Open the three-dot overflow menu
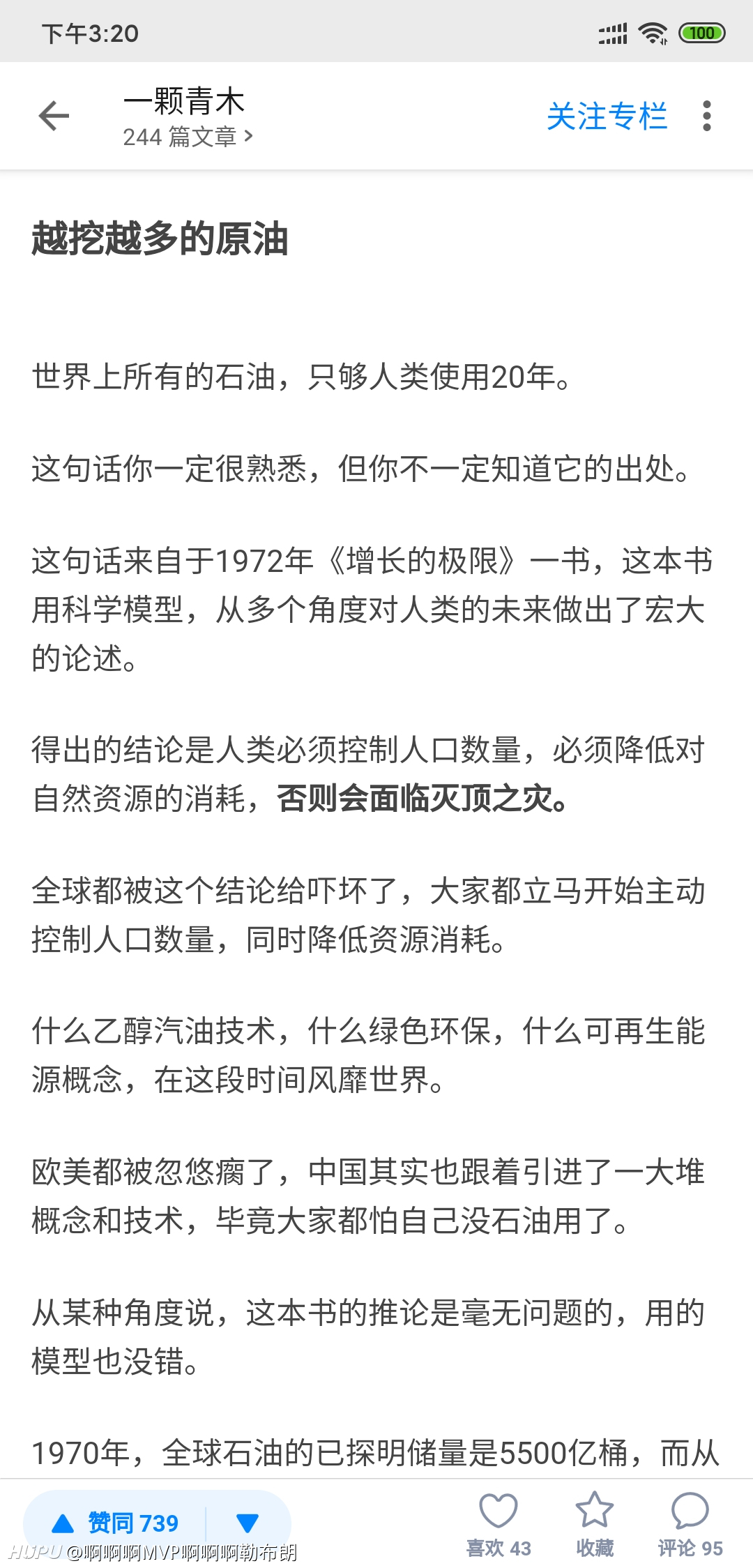This screenshot has width=753, height=1568. coord(707,116)
